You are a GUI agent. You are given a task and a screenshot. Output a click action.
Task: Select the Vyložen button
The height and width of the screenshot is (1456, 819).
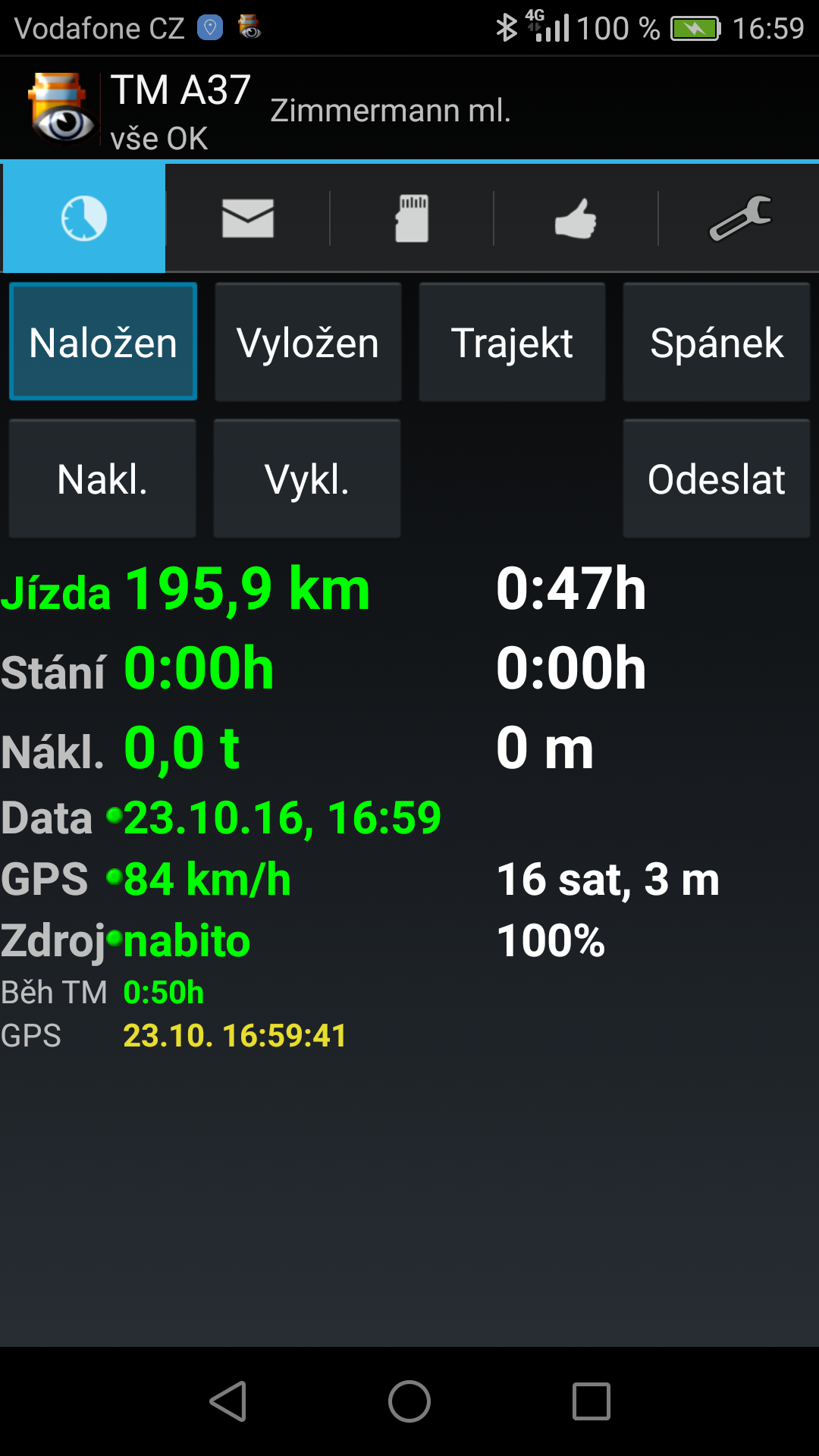click(x=308, y=342)
